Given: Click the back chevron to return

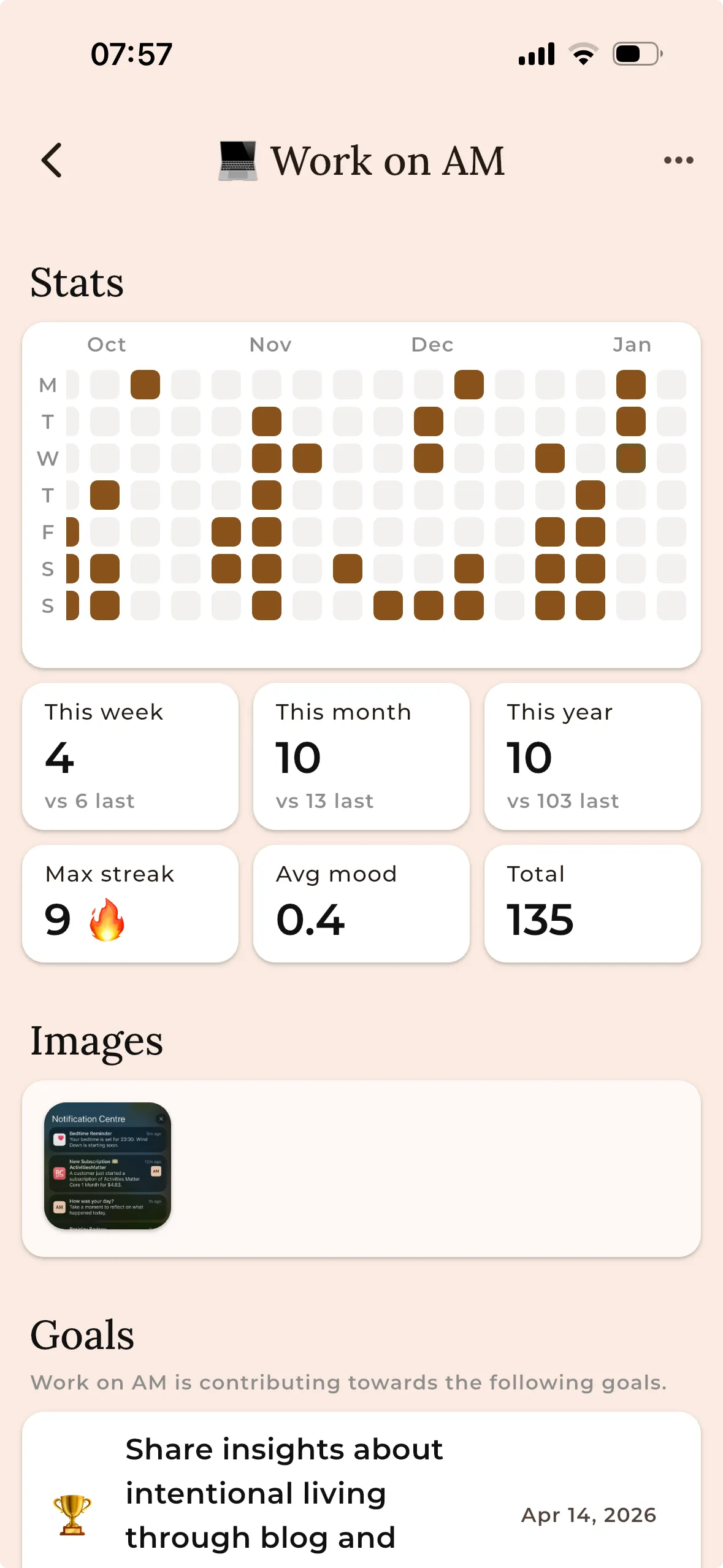Looking at the screenshot, I should 53,160.
